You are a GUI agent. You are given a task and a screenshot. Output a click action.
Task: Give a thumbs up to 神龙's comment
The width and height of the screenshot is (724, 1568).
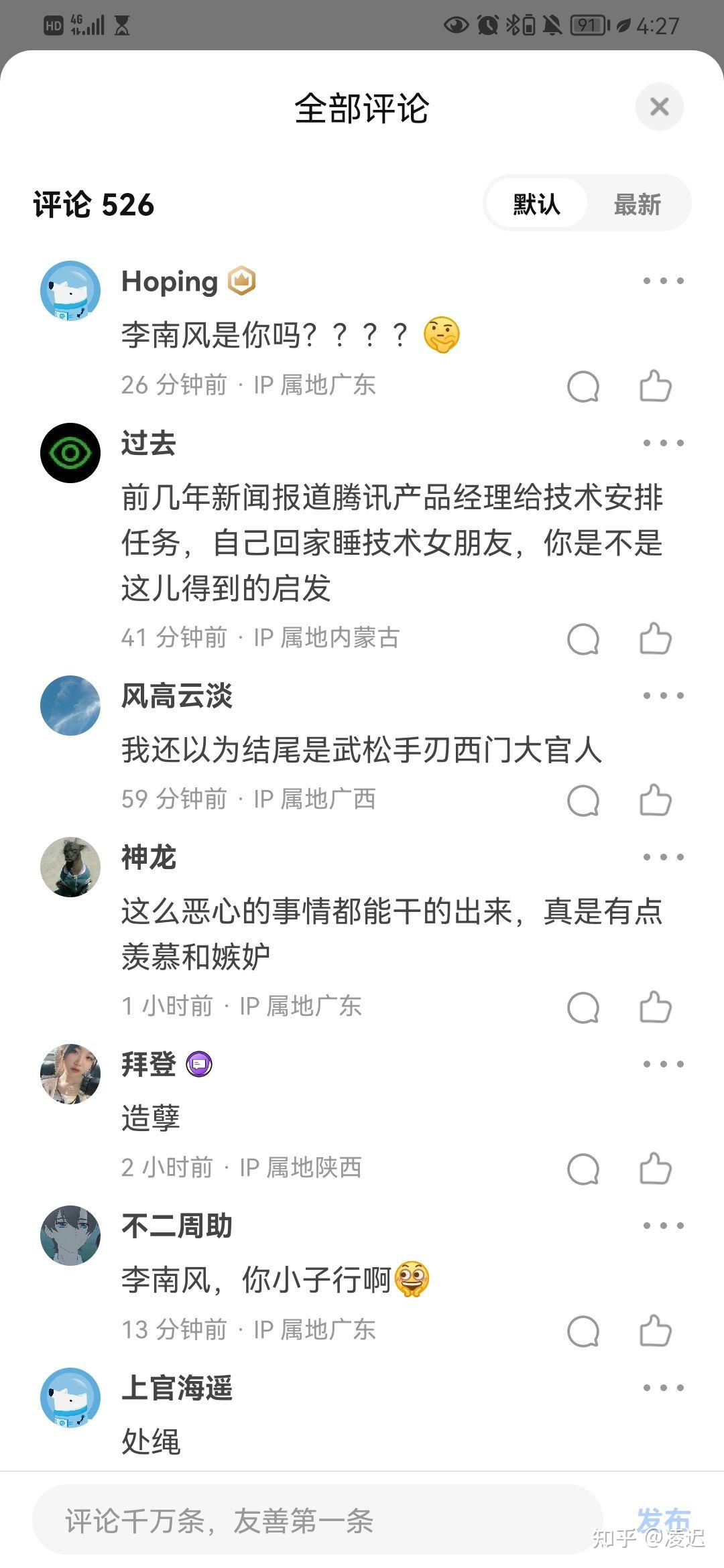pos(655,1007)
